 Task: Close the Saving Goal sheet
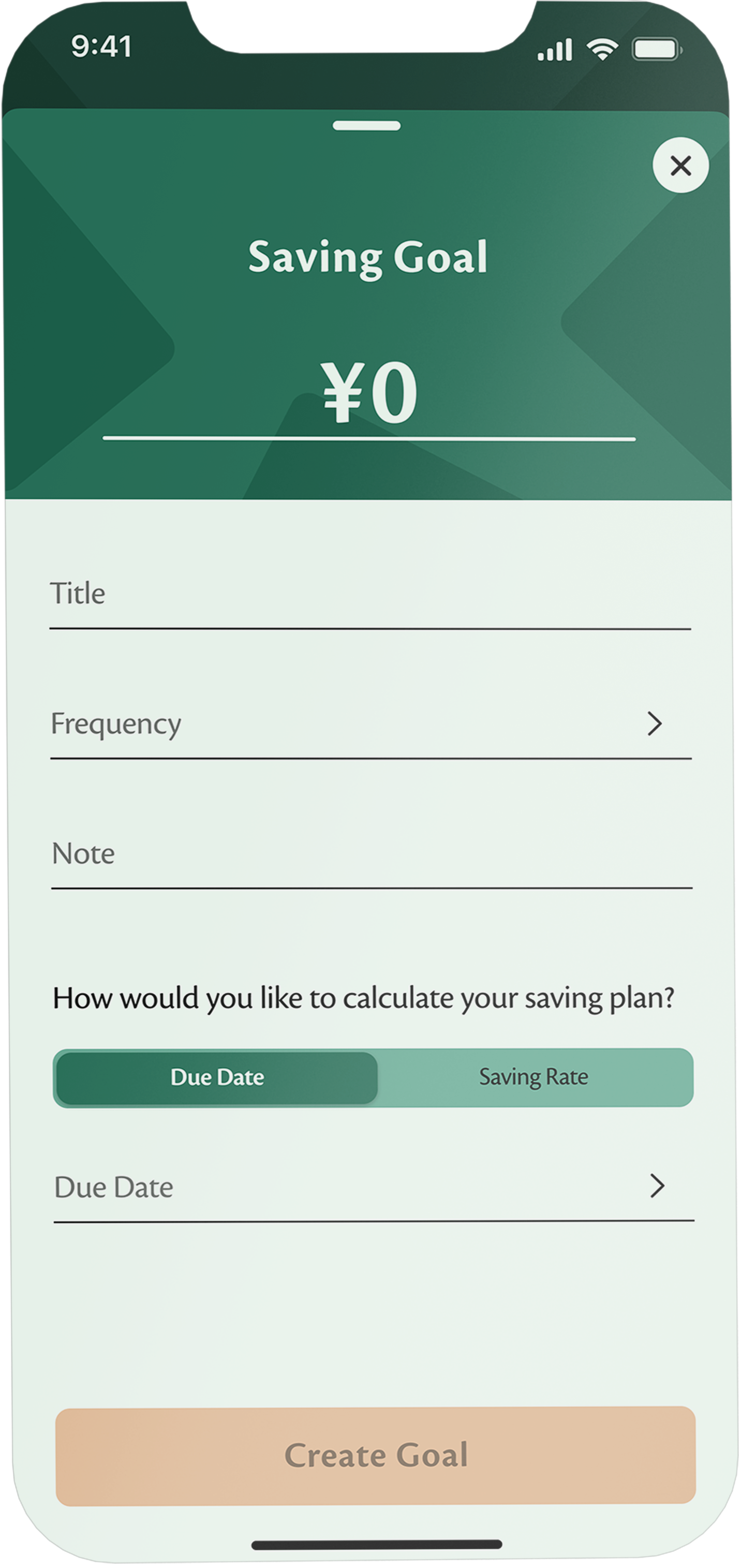[x=680, y=165]
